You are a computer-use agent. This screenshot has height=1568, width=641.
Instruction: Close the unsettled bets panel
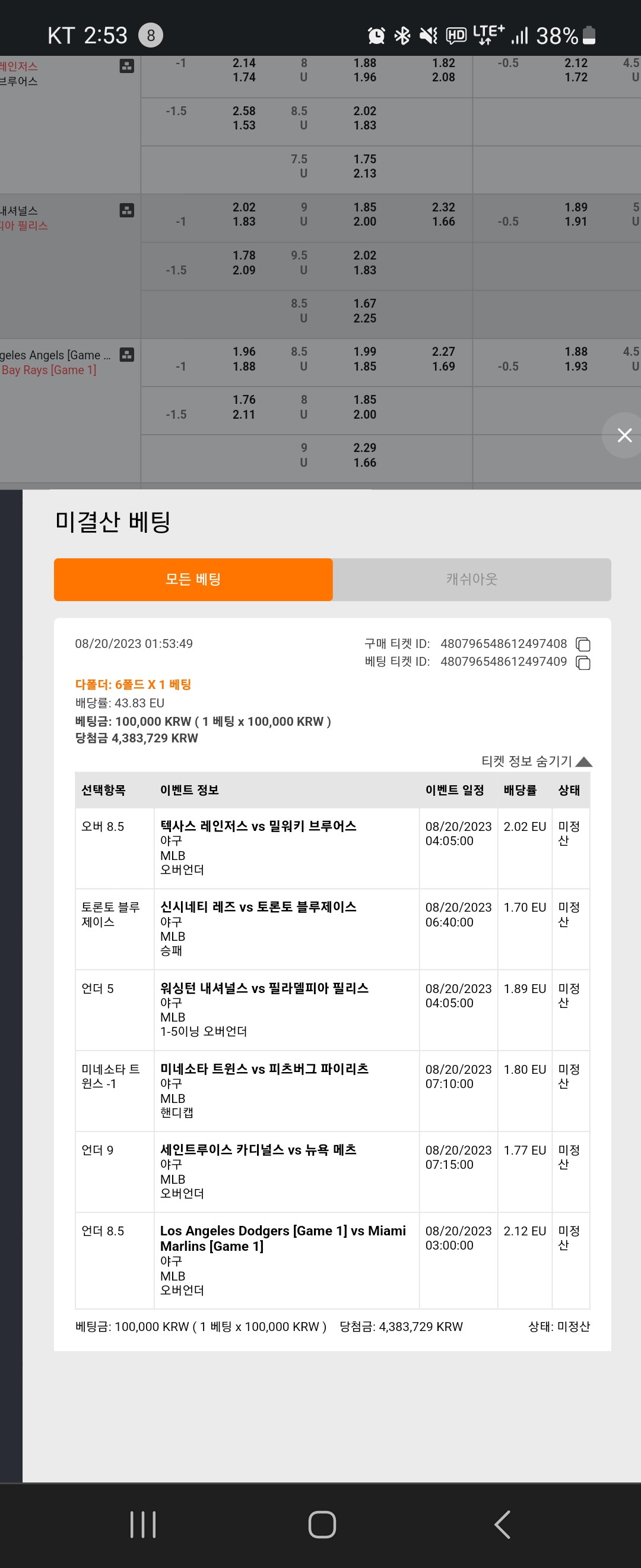[x=624, y=435]
